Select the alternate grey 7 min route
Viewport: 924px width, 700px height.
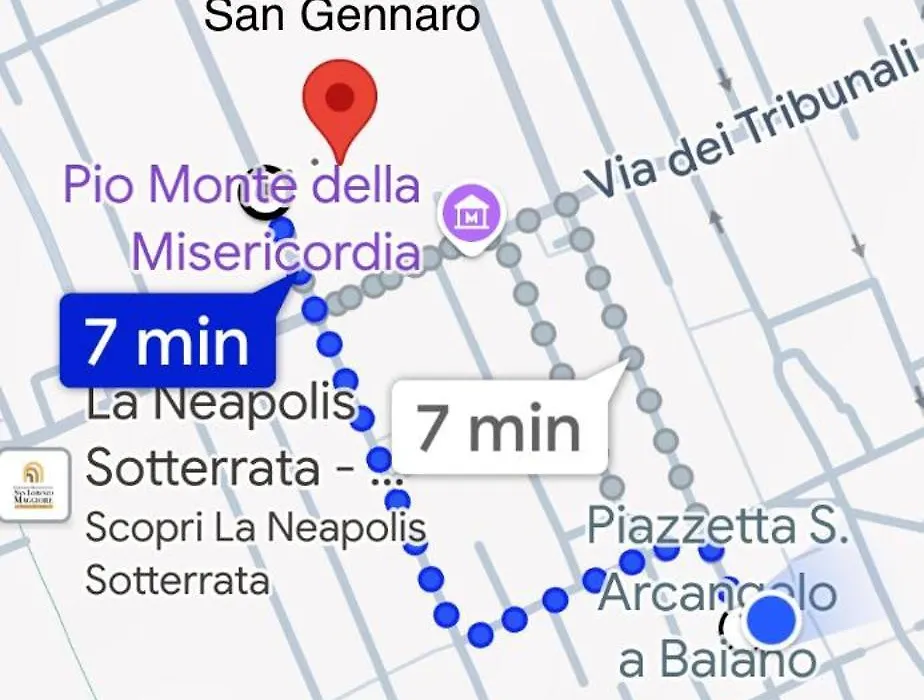tap(498, 427)
